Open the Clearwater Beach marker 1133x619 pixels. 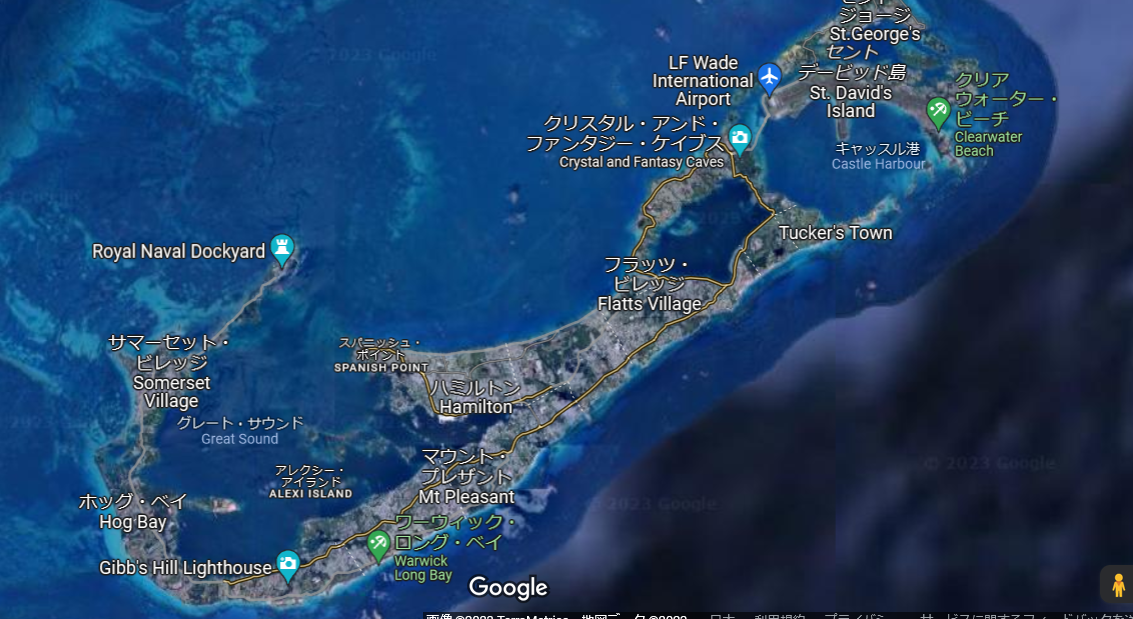pyautogui.click(x=938, y=110)
